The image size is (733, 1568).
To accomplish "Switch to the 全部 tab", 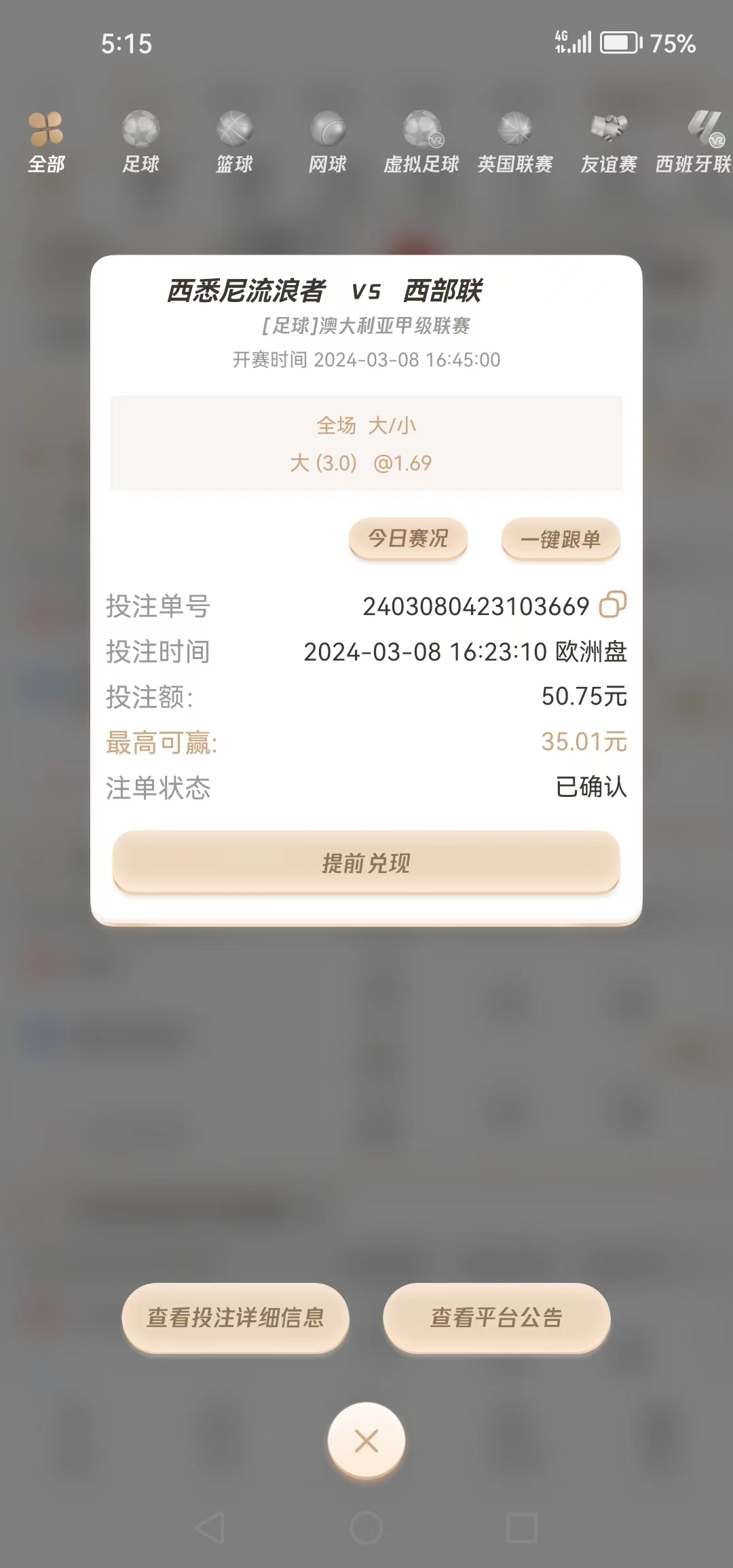I will point(46,143).
